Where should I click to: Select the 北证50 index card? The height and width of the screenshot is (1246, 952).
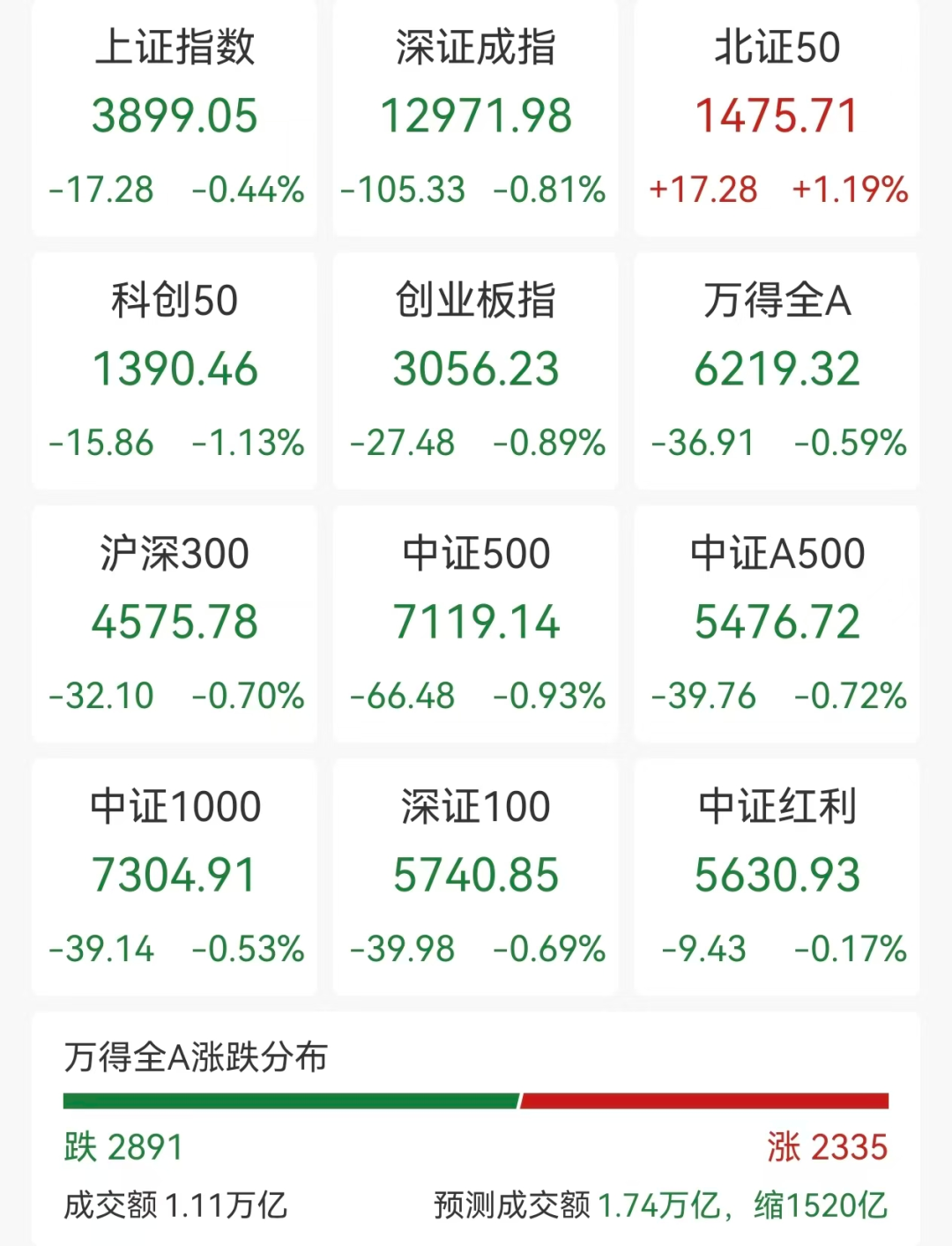(x=777, y=117)
